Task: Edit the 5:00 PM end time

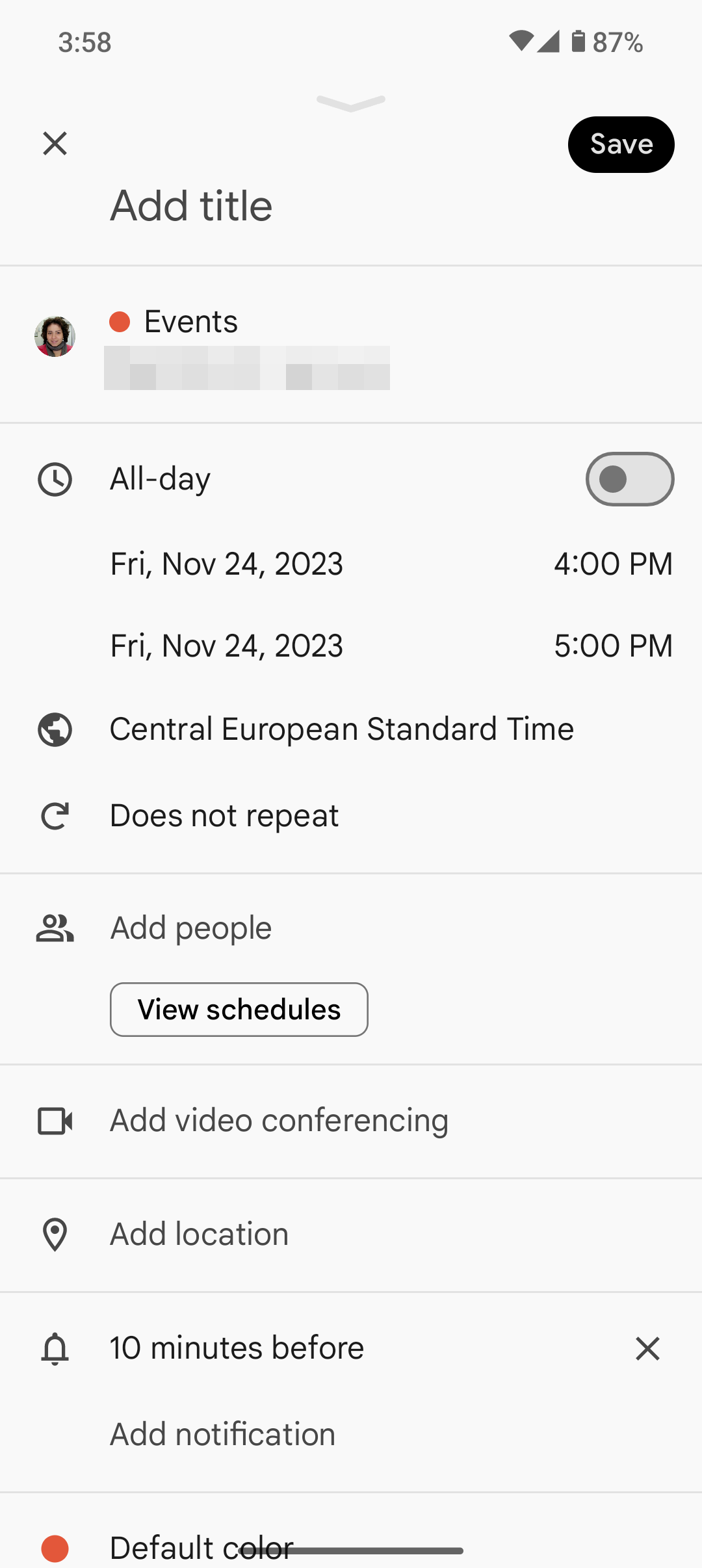Action: click(612, 646)
